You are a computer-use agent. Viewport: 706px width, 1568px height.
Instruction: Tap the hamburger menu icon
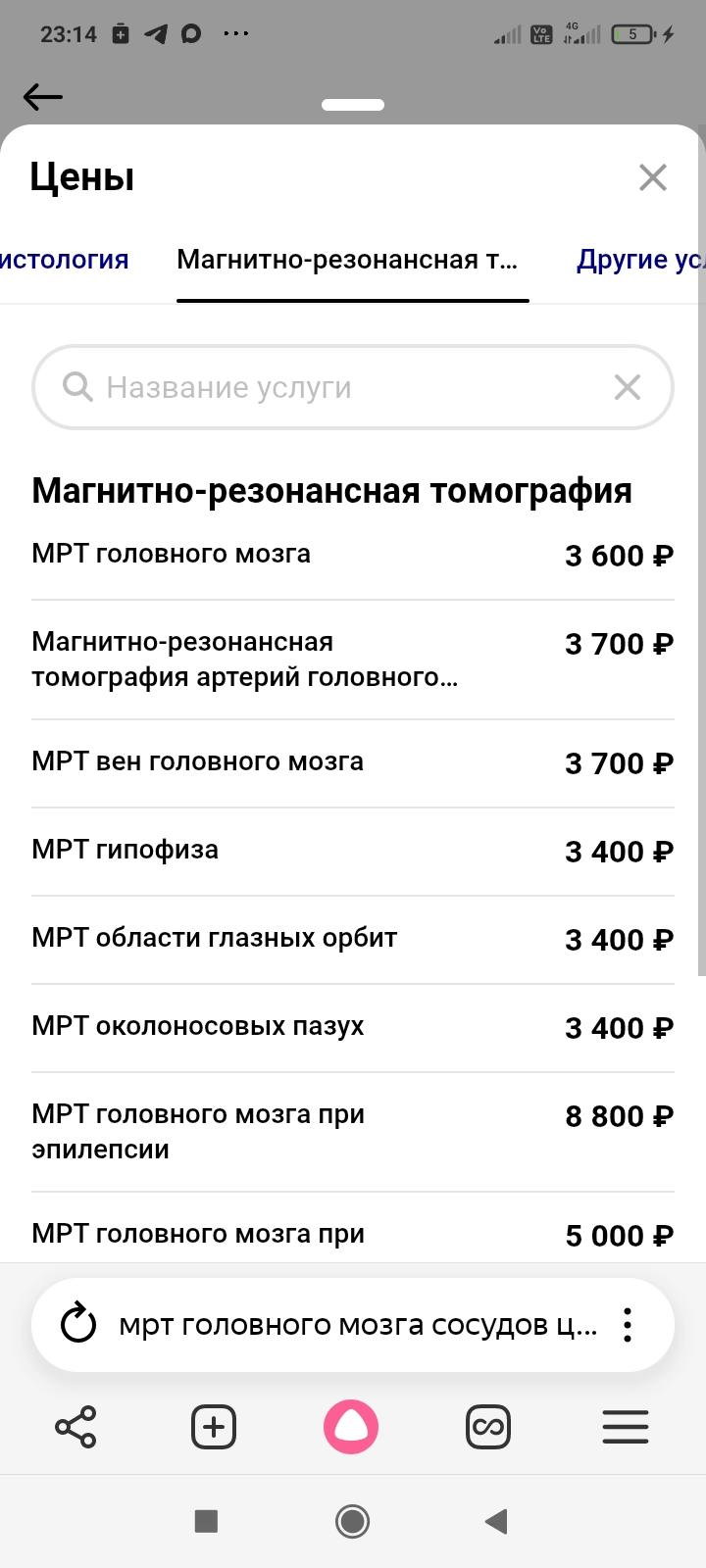click(626, 1427)
